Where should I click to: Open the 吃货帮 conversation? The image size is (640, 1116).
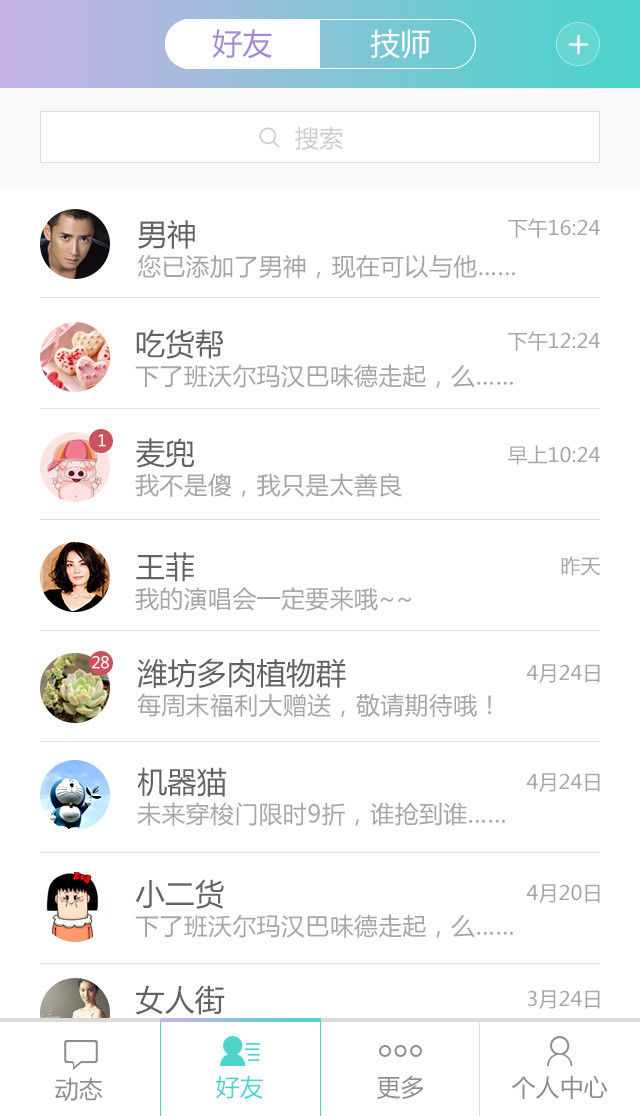click(x=320, y=355)
